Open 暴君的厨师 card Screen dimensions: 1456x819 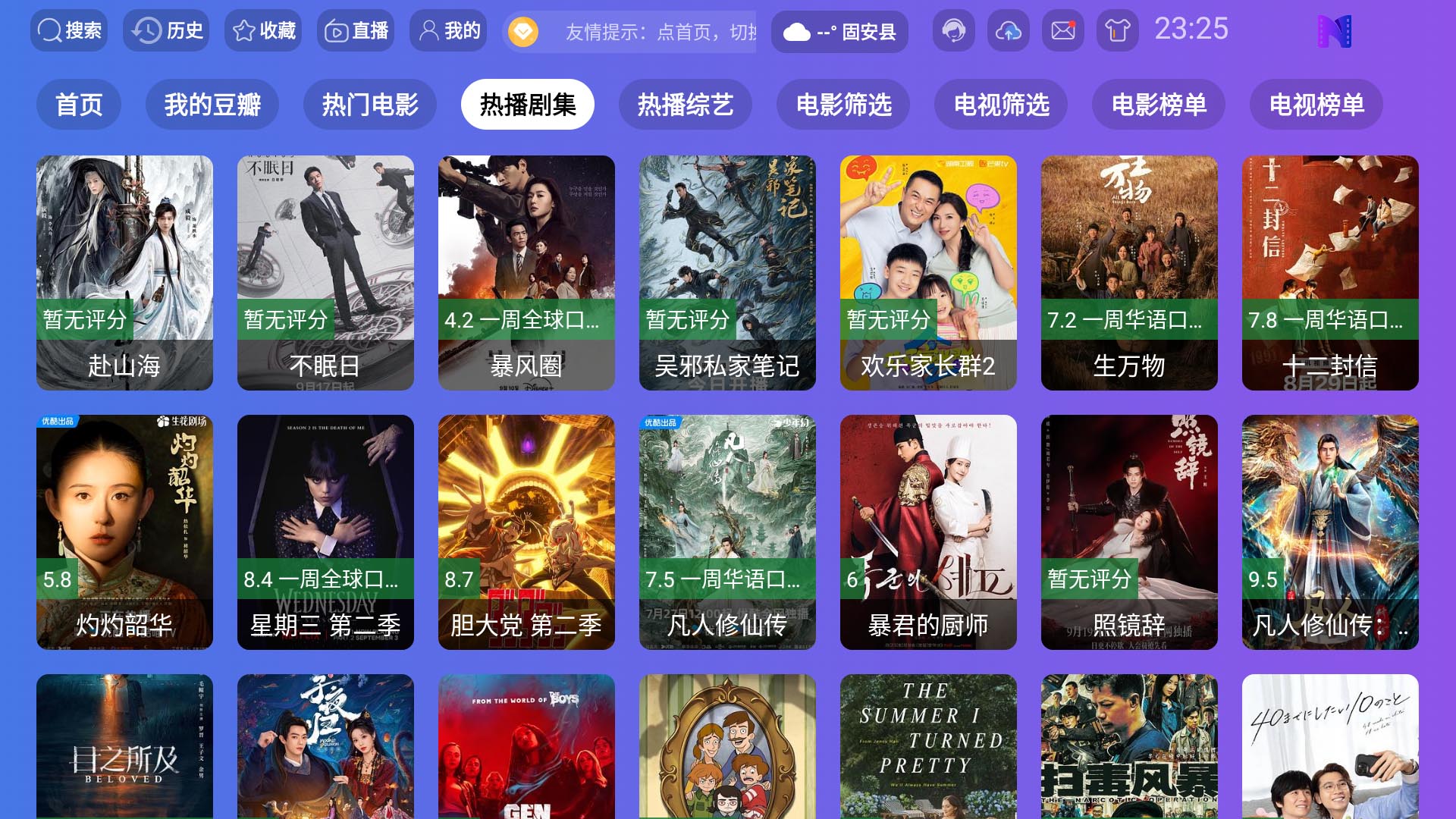[928, 532]
